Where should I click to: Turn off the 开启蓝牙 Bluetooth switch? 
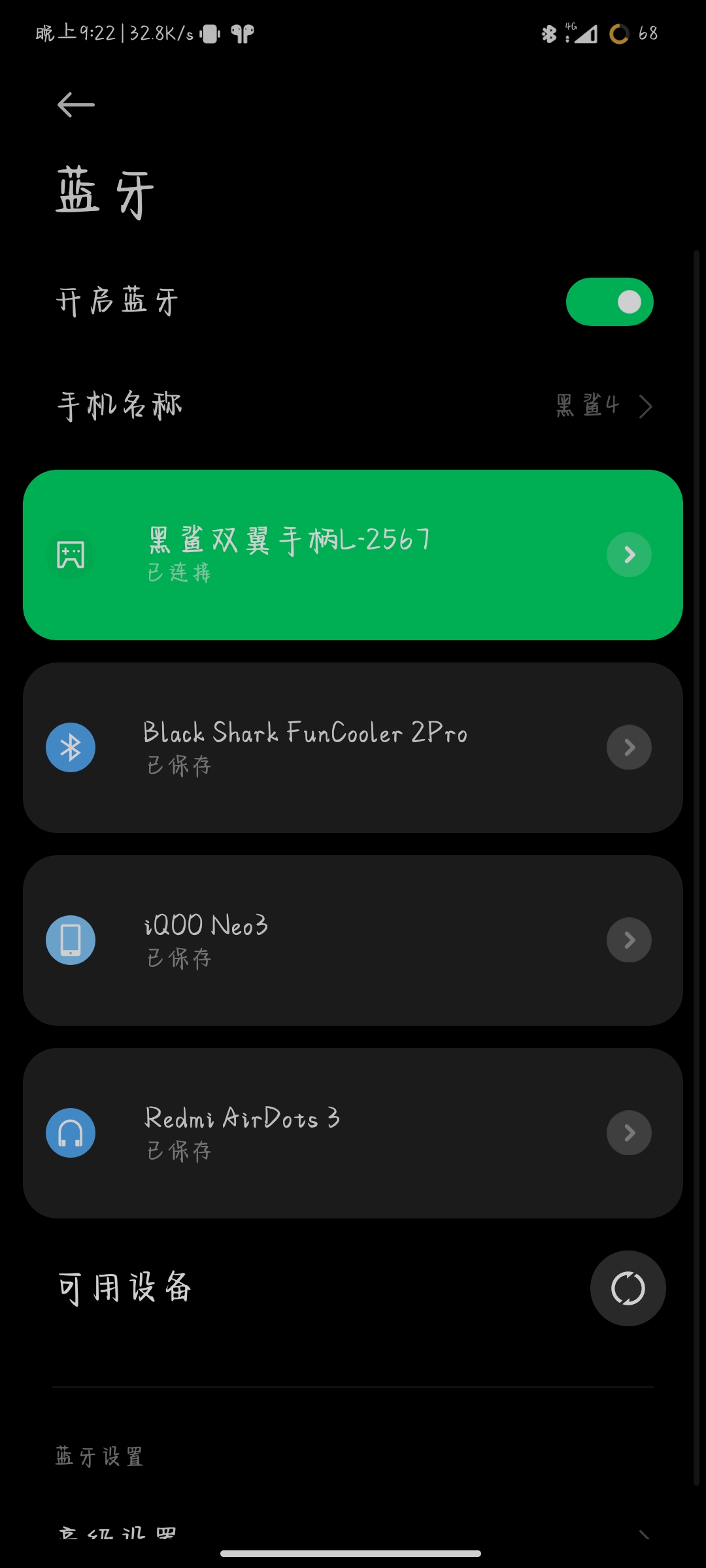pos(609,302)
